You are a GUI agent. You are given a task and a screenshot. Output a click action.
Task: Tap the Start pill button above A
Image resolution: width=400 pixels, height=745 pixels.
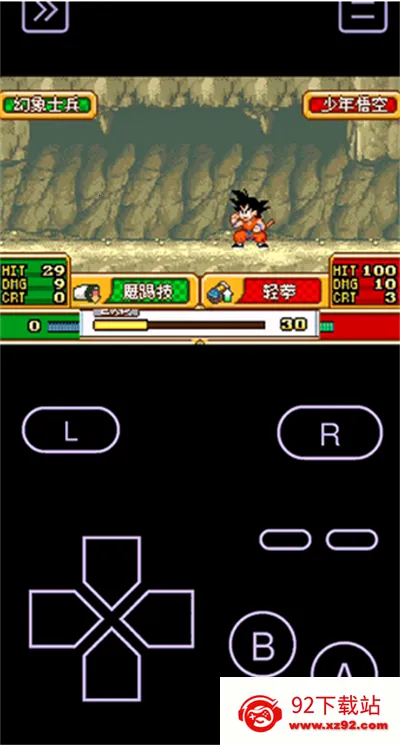tap(352, 540)
